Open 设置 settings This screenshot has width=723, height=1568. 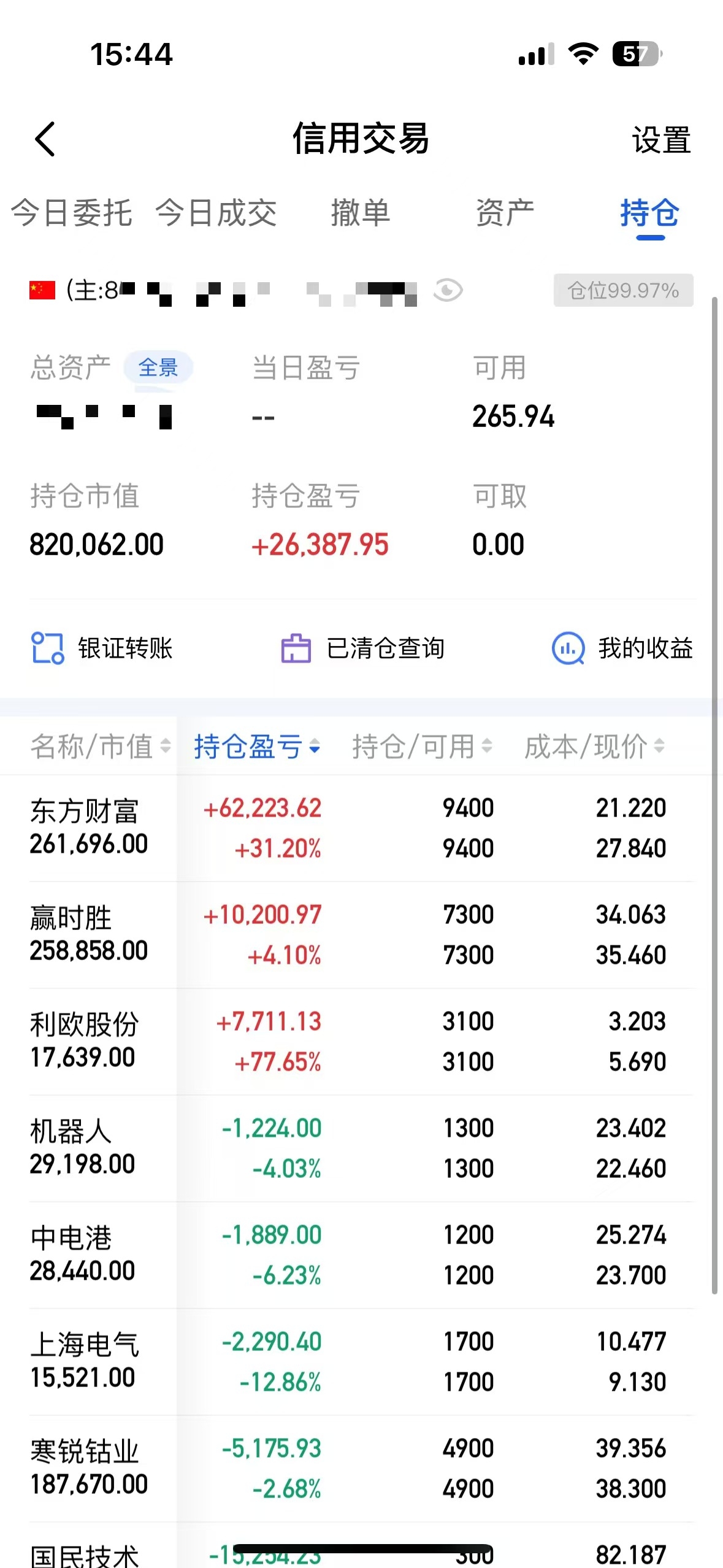coord(661,140)
